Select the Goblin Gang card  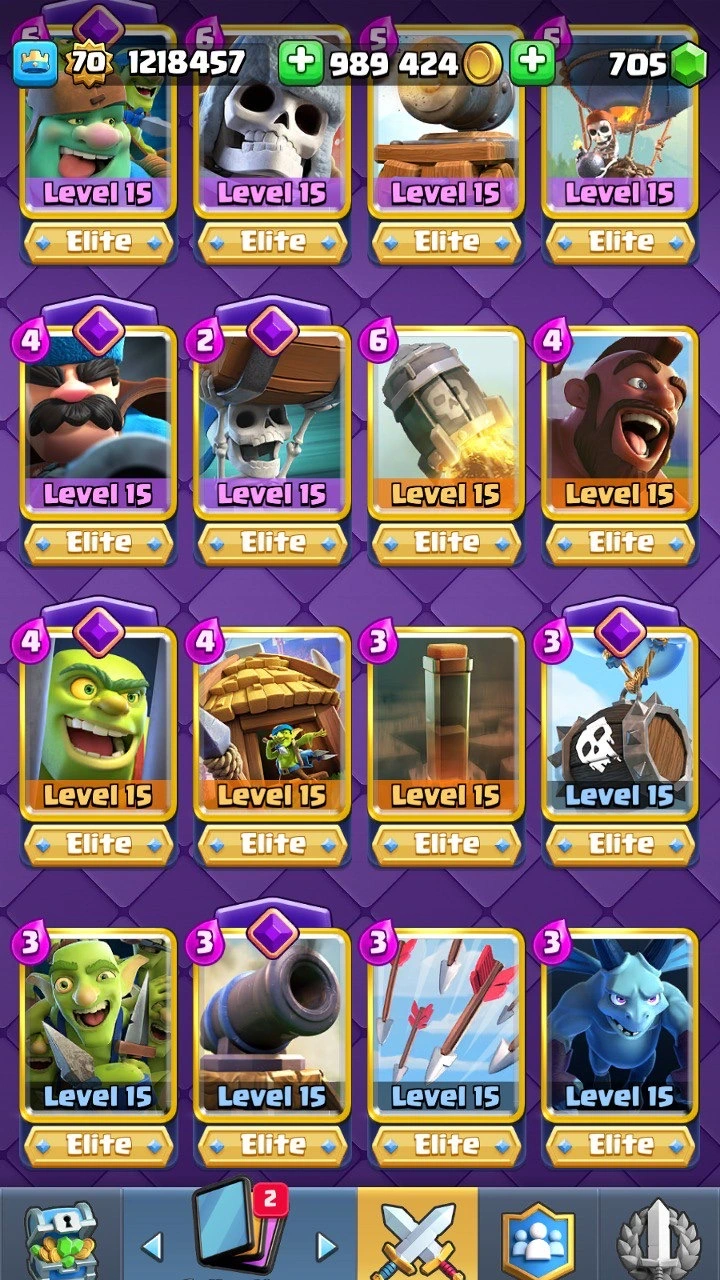point(98,1022)
